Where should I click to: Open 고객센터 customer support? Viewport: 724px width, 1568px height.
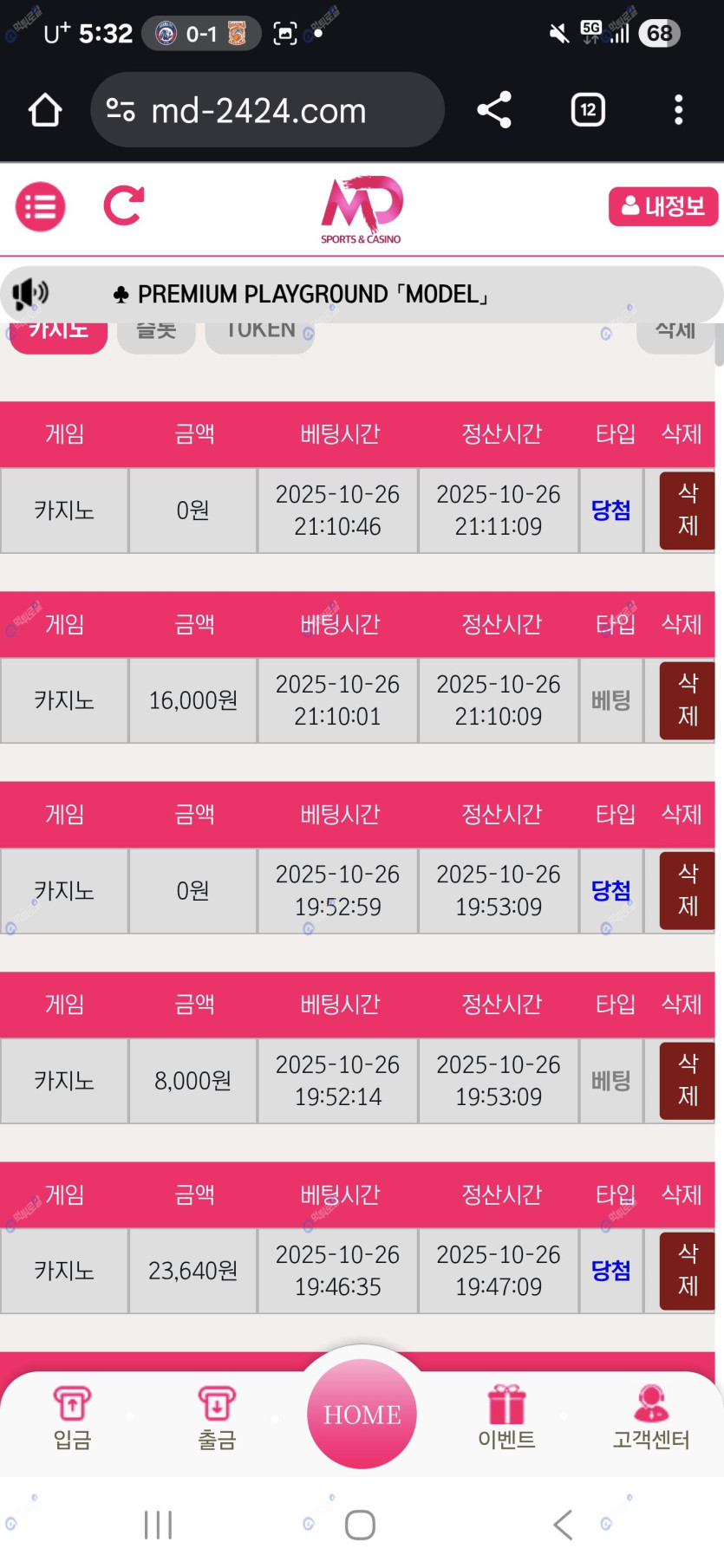click(x=651, y=1417)
